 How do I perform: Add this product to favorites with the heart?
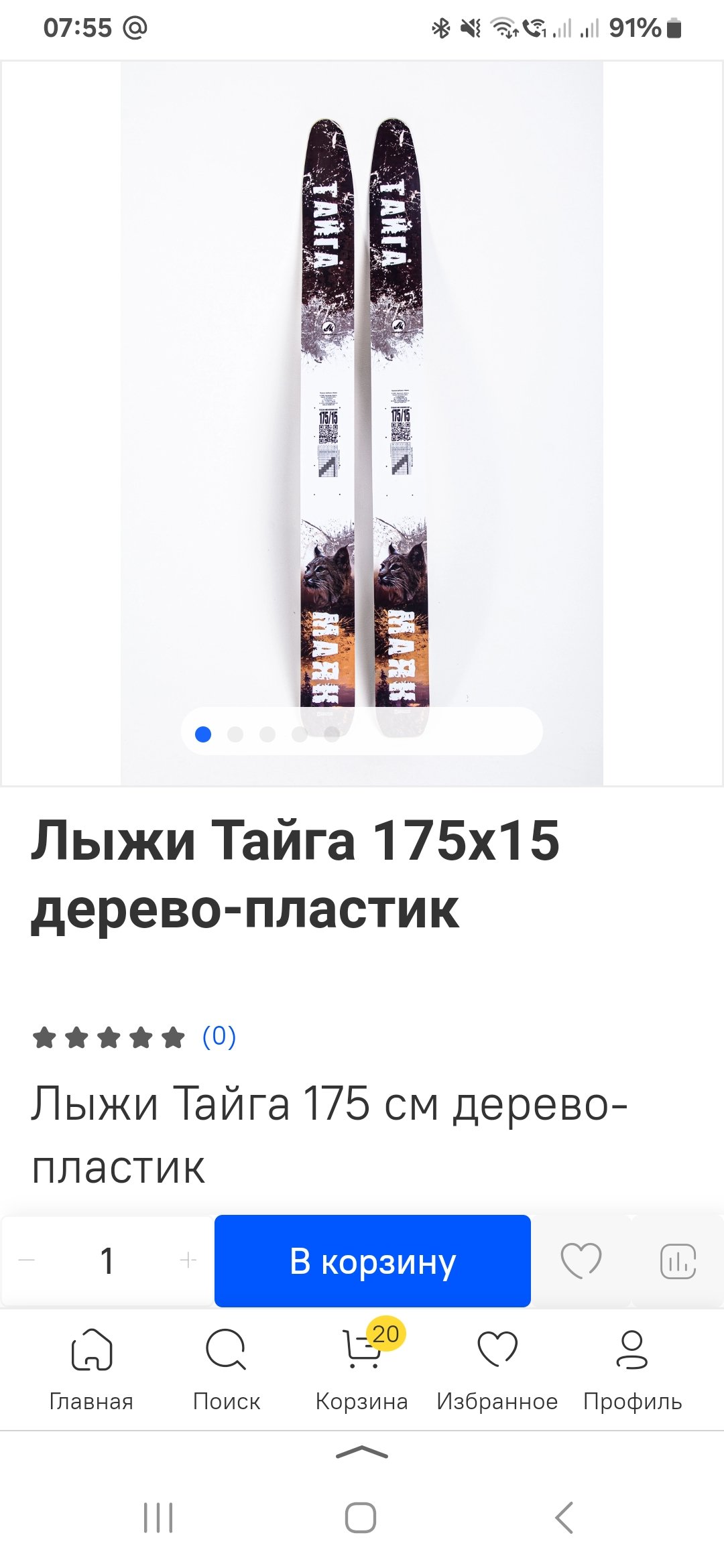pyautogui.click(x=581, y=1261)
